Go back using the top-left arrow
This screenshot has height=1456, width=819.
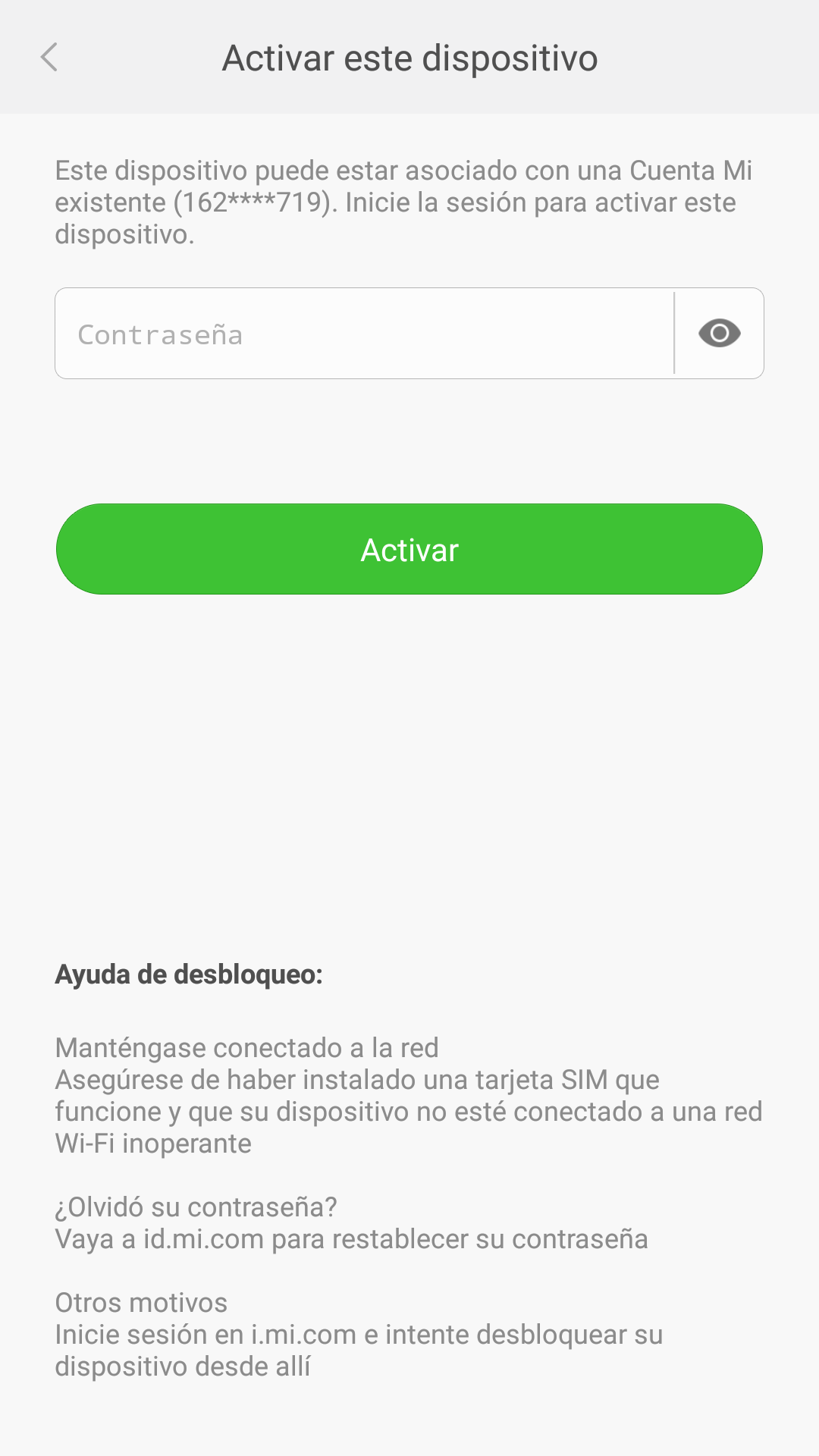[x=49, y=58]
